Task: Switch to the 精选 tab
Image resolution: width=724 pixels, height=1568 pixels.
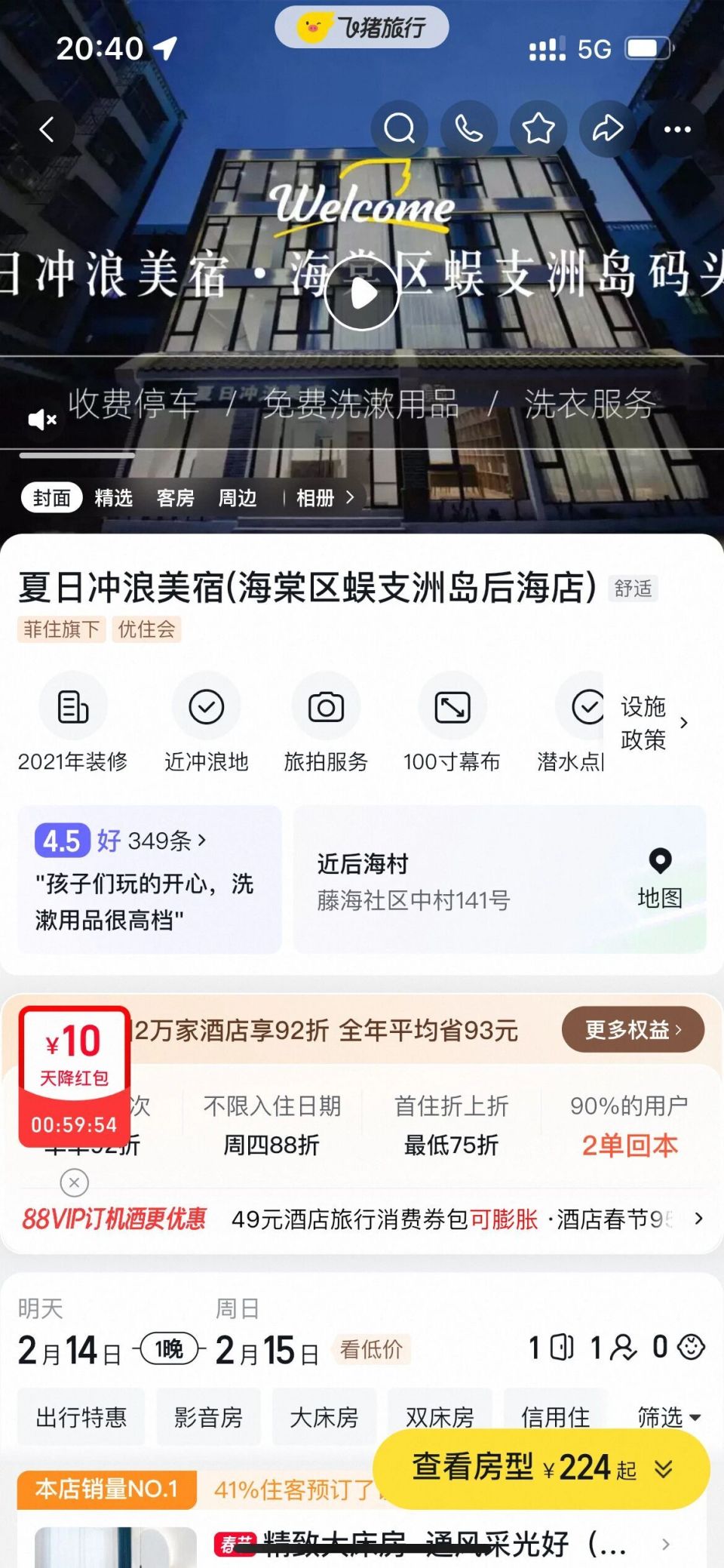Action: (x=114, y=498)
